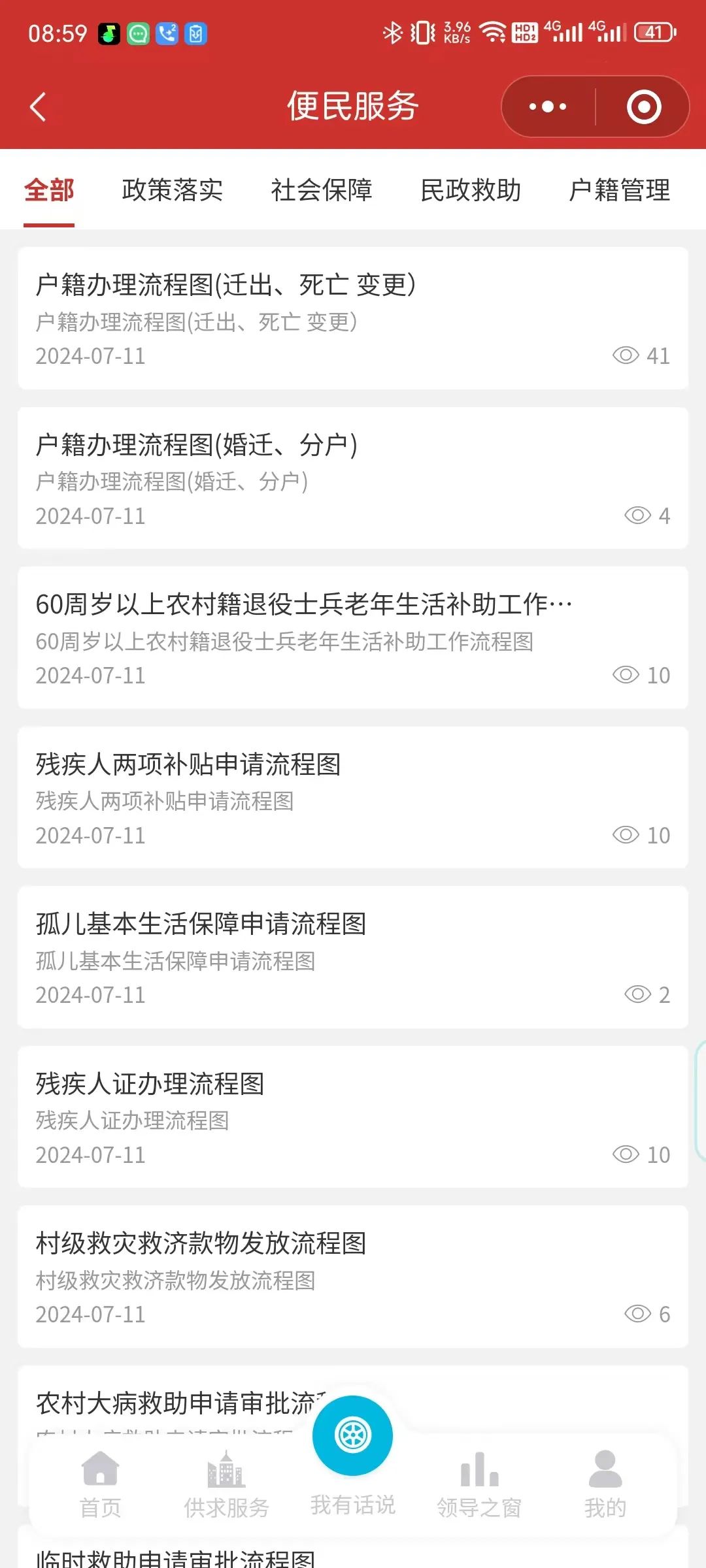The height and width of the screenshot is (1568, 706).
Task: Switch to the 政策落实 tab
Action: [x=172, y=191]
